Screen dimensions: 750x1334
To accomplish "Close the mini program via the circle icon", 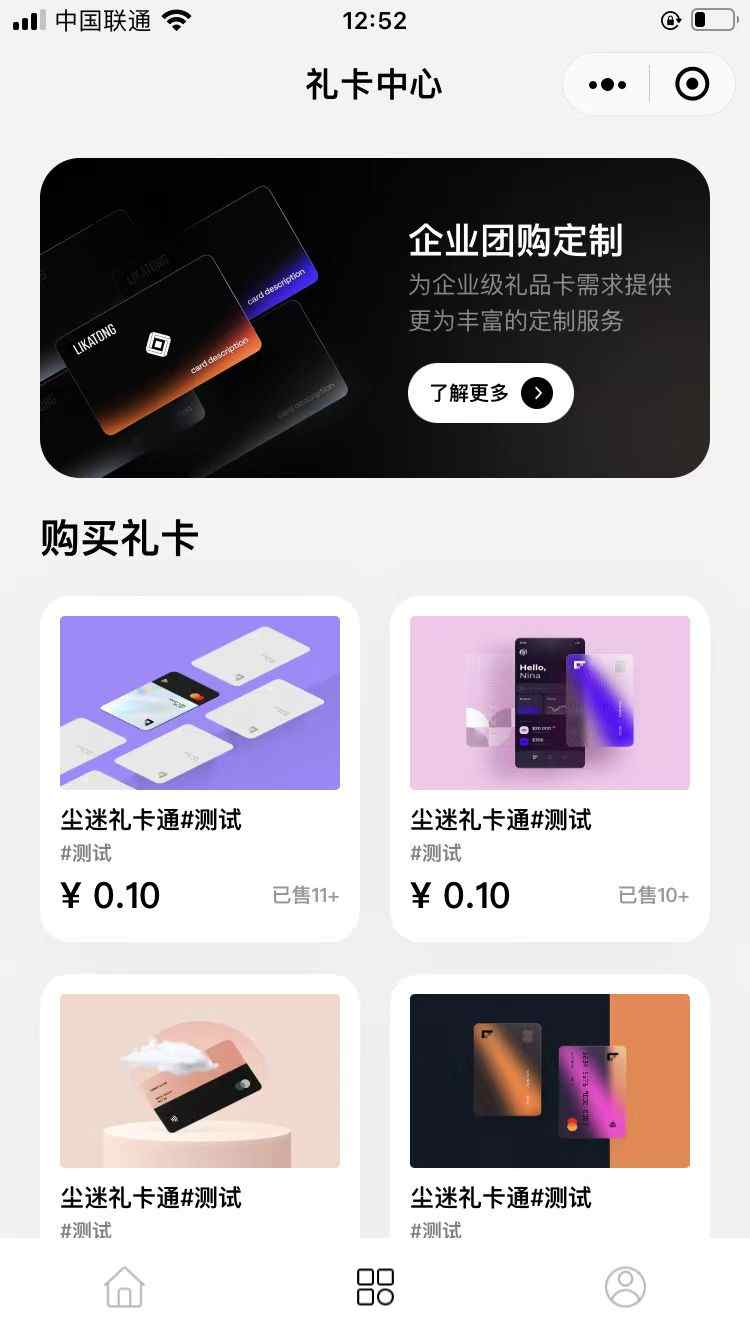I will 692,85.
